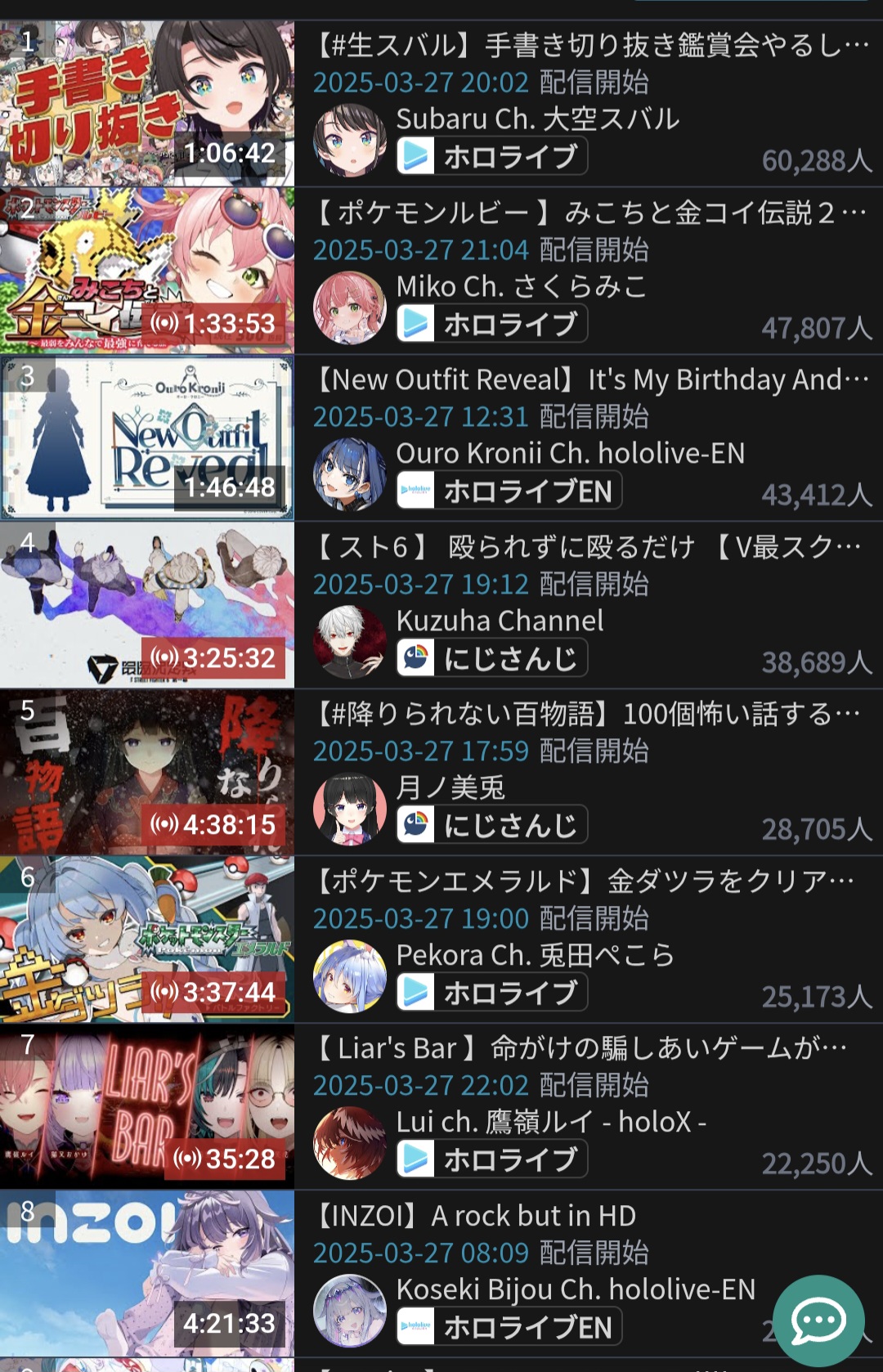Screen dimensions: 883x1372
Task: Select the にじさんじ tag under 月ノ美兎
Action: 492,825
